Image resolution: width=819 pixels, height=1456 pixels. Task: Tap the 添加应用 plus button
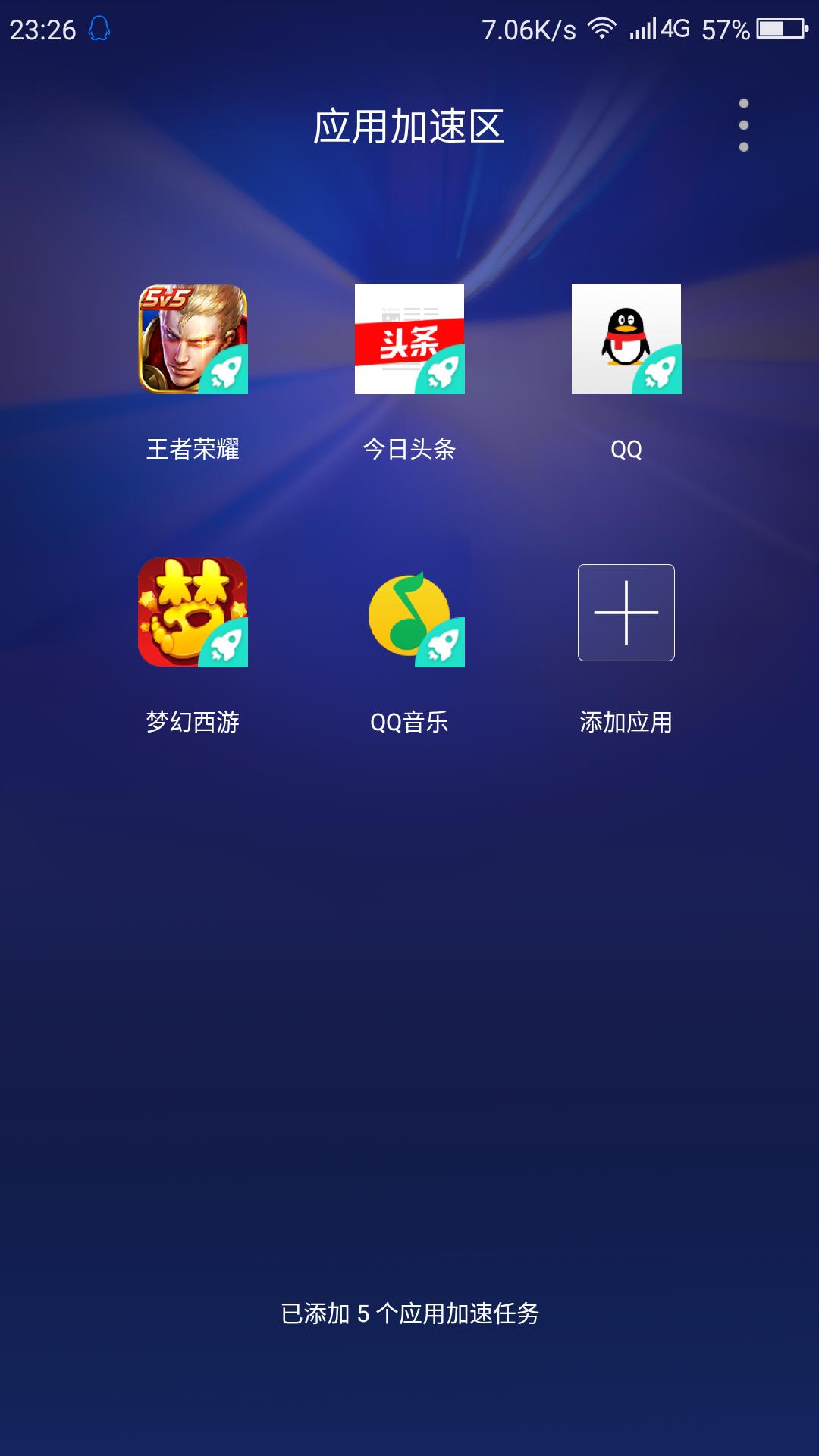[626, 612]
